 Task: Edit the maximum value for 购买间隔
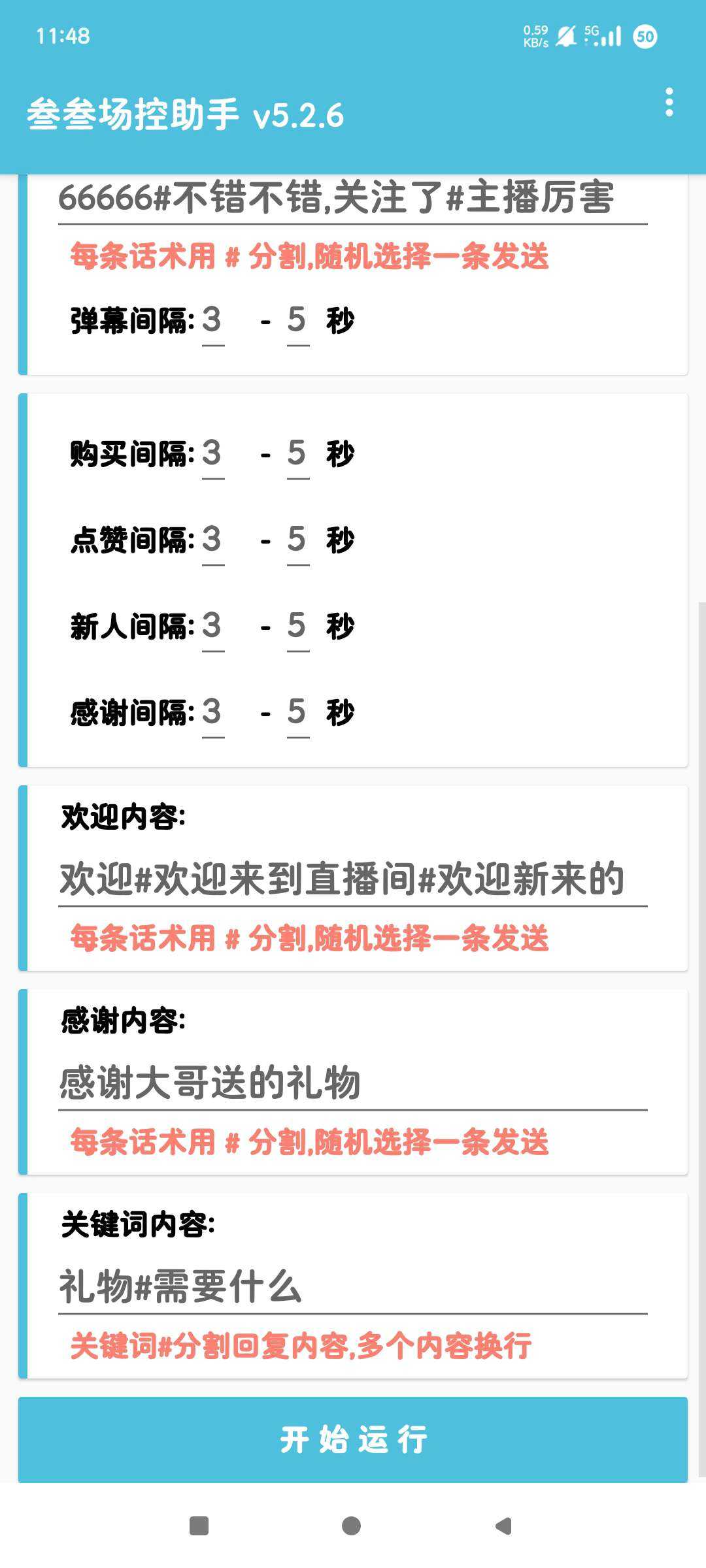click(x=298, y=454)
